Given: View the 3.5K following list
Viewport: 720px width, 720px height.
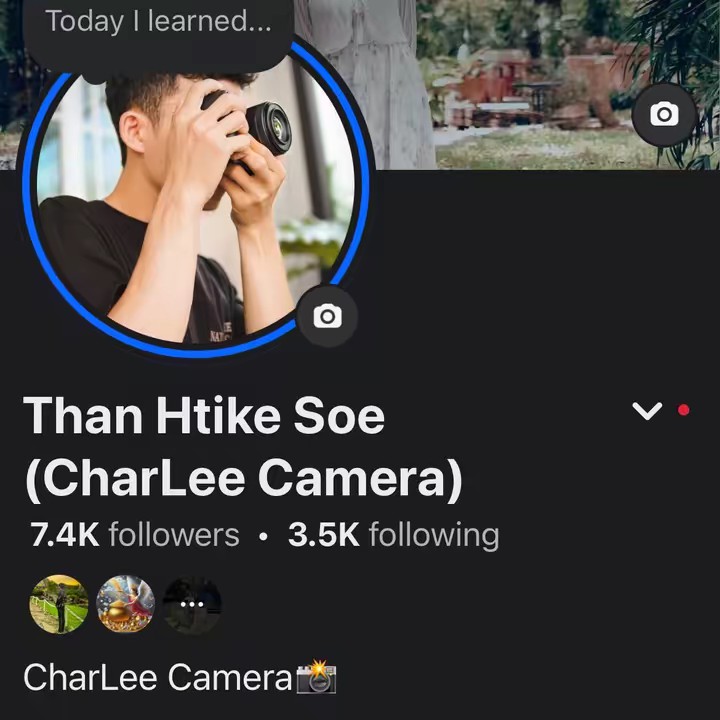Looking at the screenshot, I should (393, 535).
